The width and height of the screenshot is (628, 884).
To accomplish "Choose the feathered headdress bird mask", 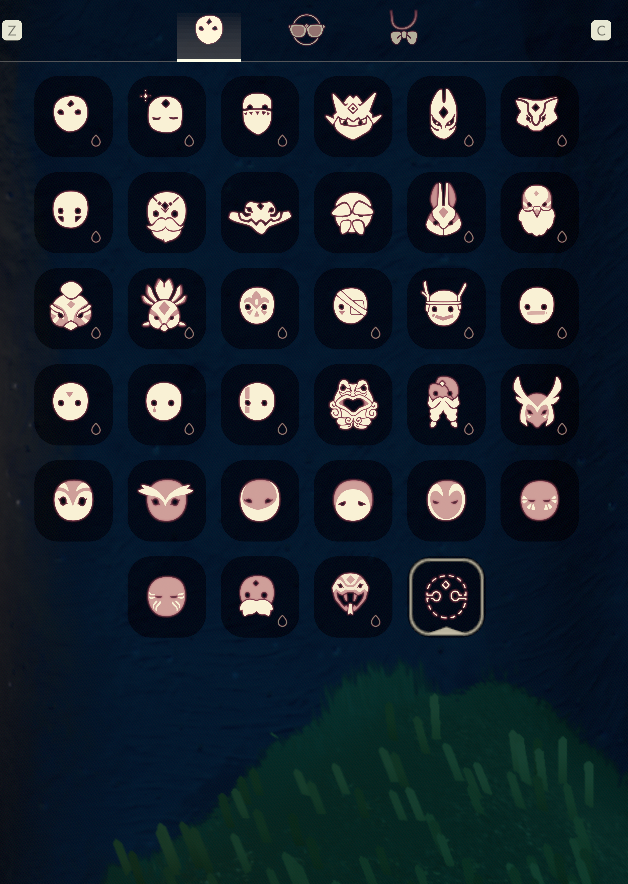I will (166, 308).
